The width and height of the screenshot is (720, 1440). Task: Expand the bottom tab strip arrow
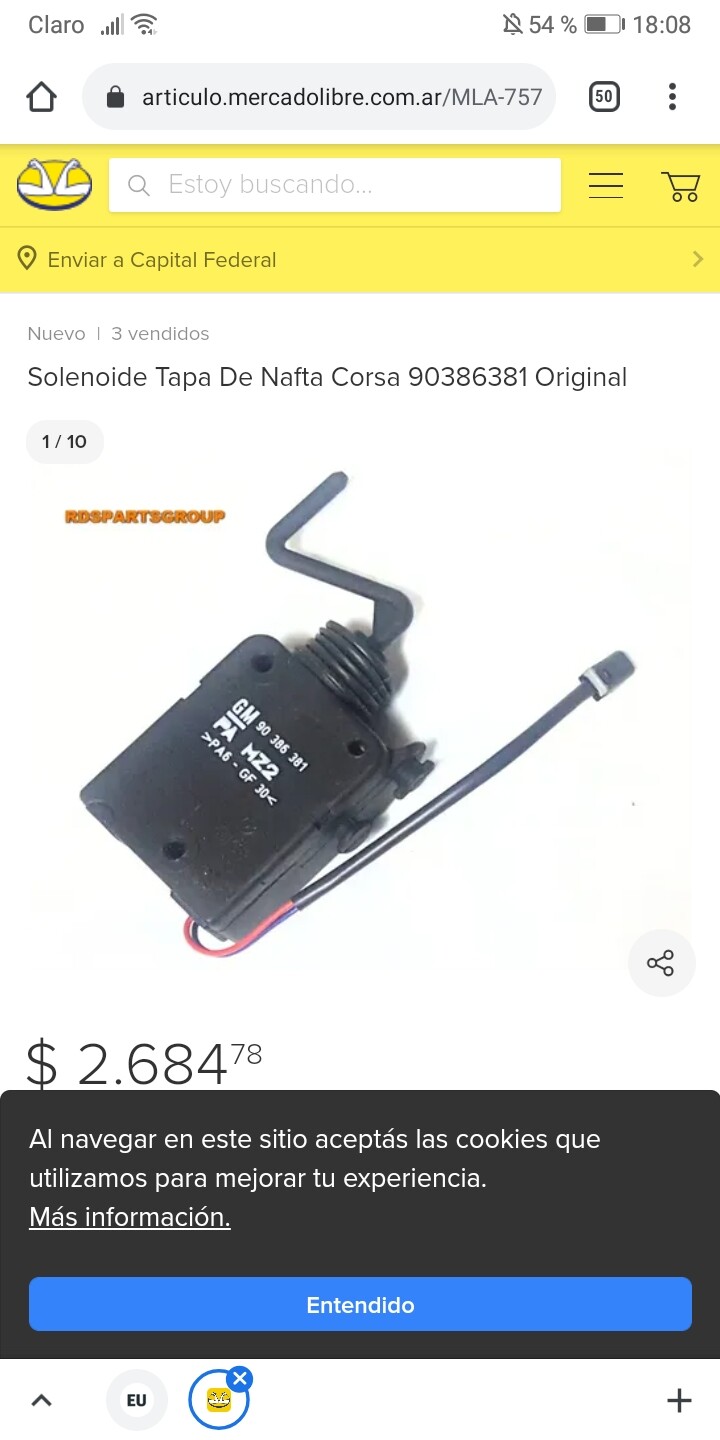click(41, 1400)
